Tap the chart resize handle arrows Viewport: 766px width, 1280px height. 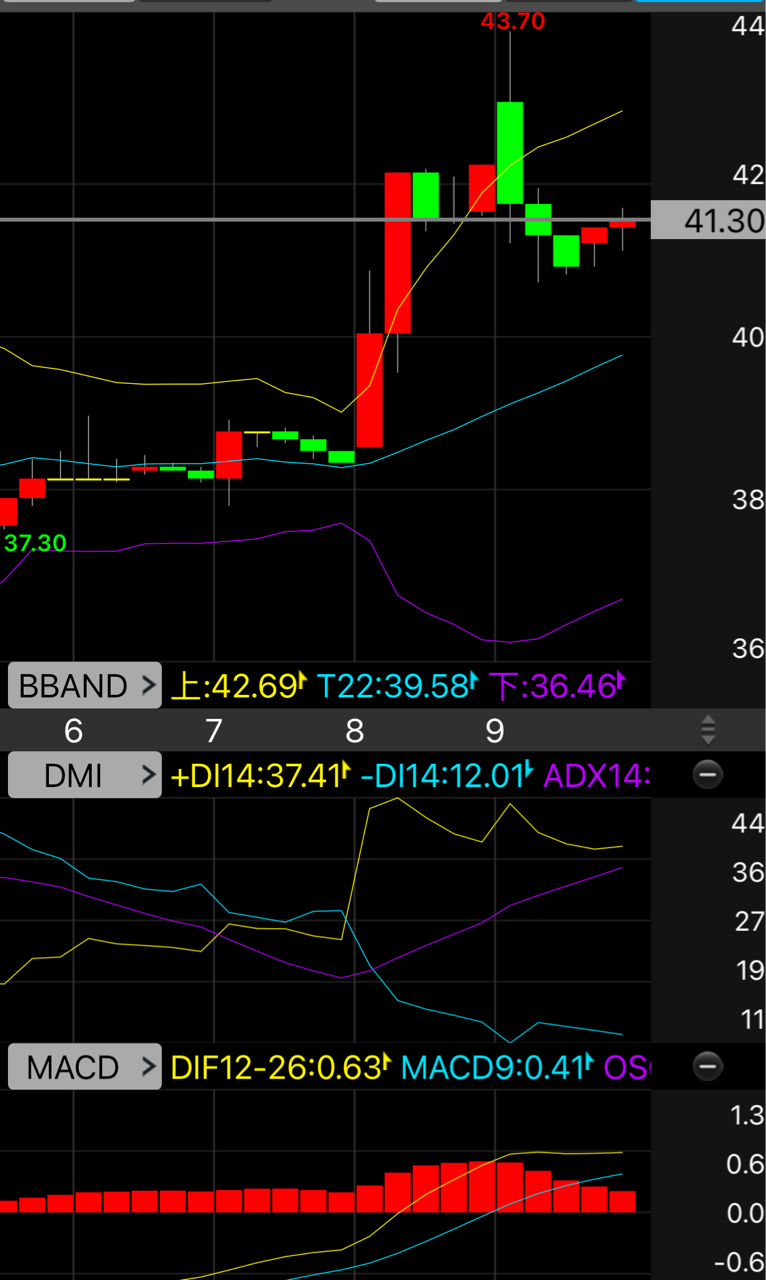(708, 730)
